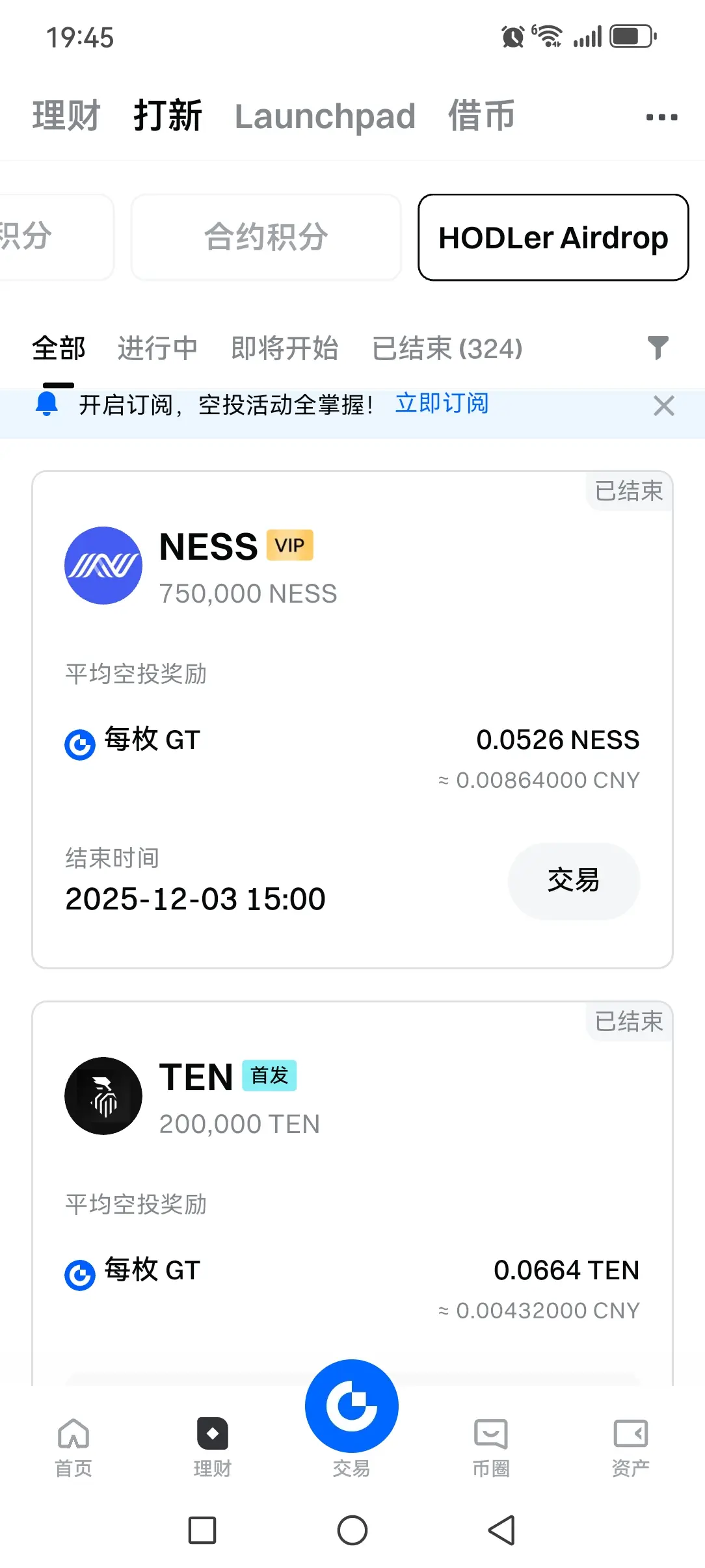Image resolution: width=705 pixels, height=1568 pixels.
Task: Open the central blue 交易 button
Action: point(352,1406)
